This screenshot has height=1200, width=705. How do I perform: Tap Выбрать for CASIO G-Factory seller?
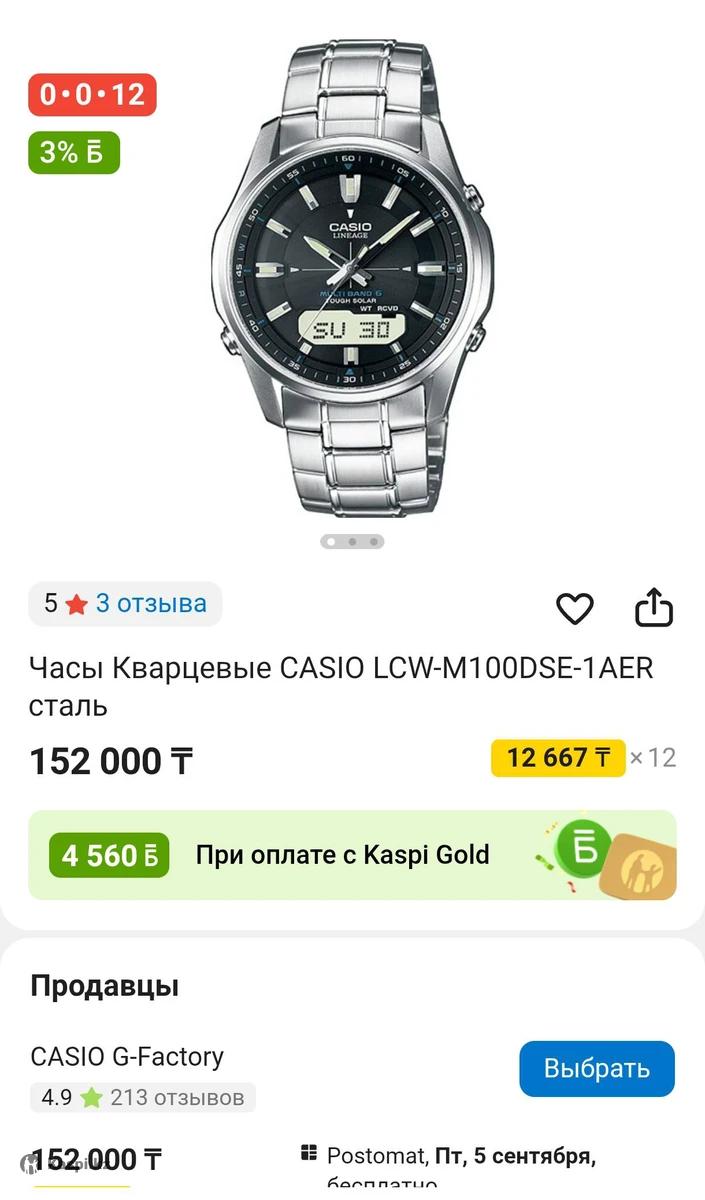click(596, 1068)
